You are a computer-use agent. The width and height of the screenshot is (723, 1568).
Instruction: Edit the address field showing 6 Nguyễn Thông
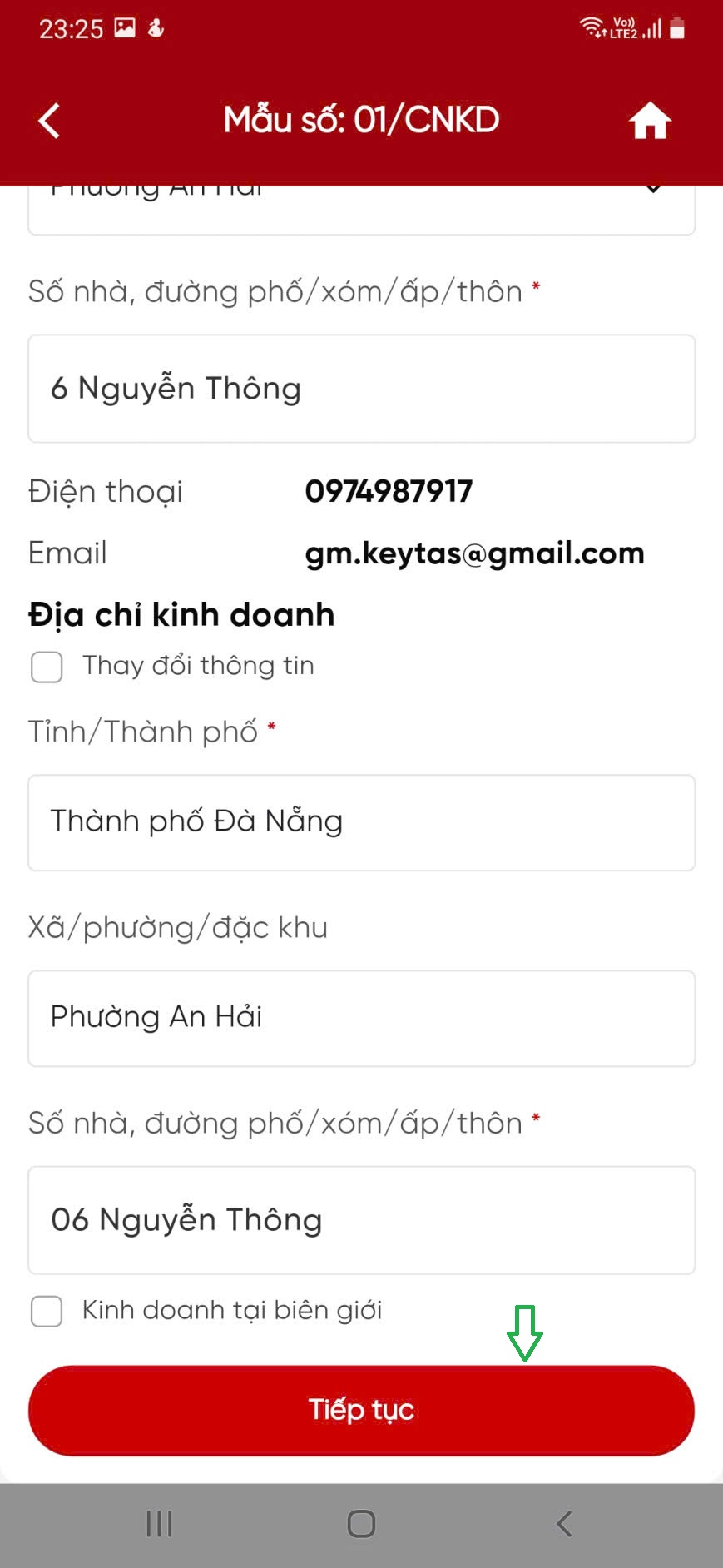click(361, 389)
